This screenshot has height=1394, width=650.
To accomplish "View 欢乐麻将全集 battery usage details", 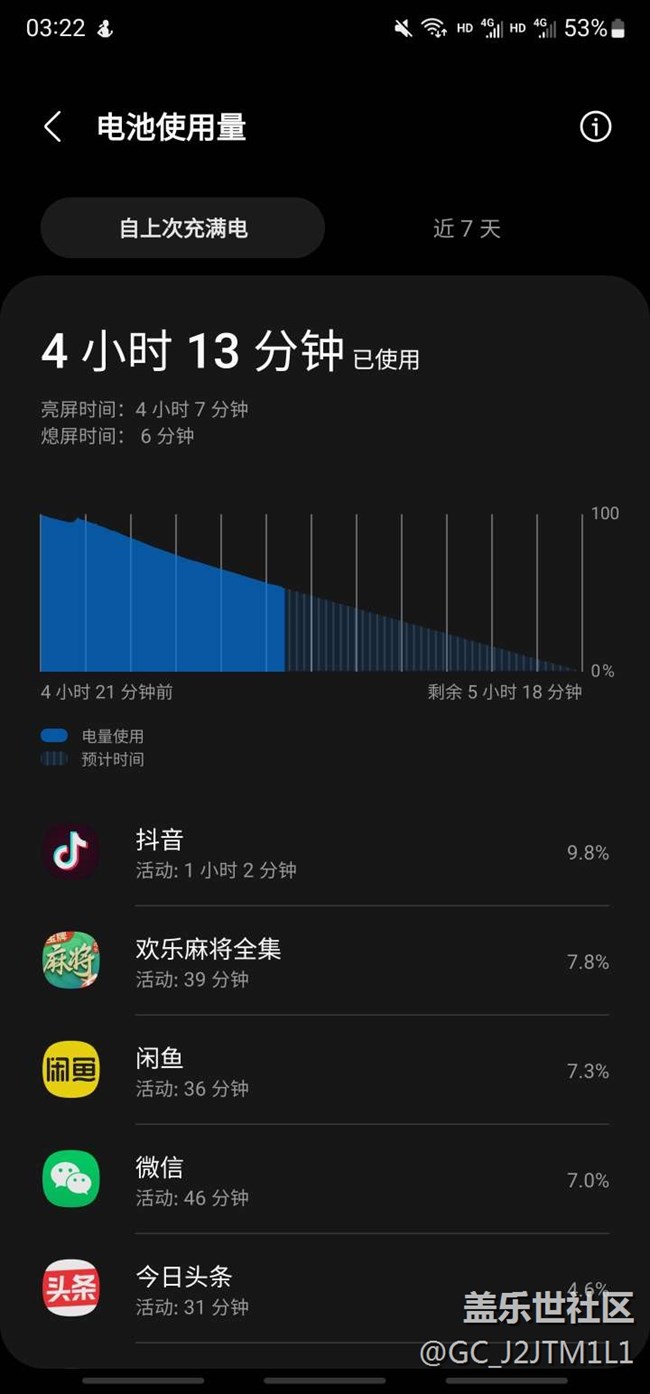I will pyautogui.click(x=325, y=961).
